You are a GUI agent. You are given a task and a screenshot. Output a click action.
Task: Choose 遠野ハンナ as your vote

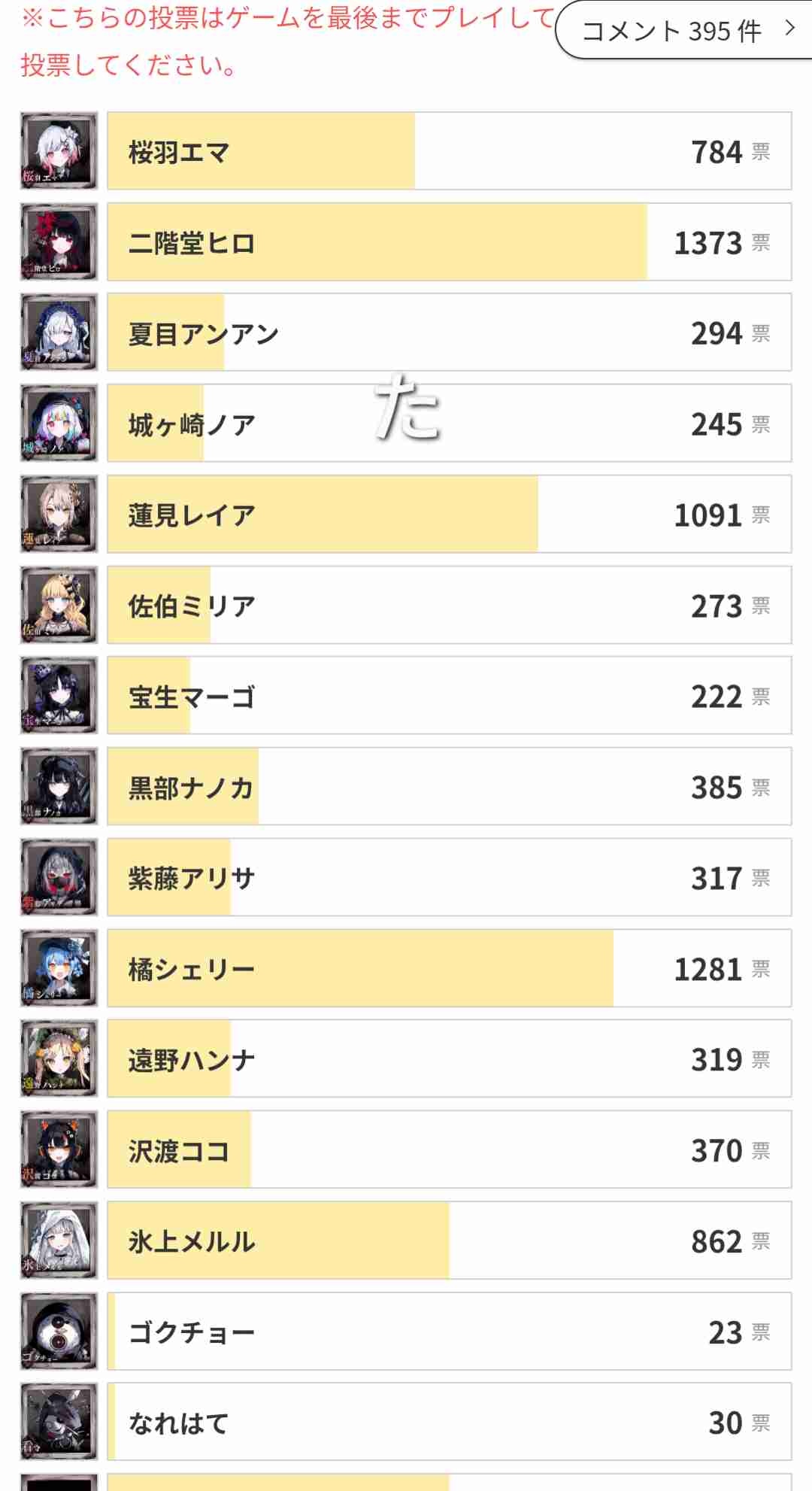click(x=449, y=1059)
